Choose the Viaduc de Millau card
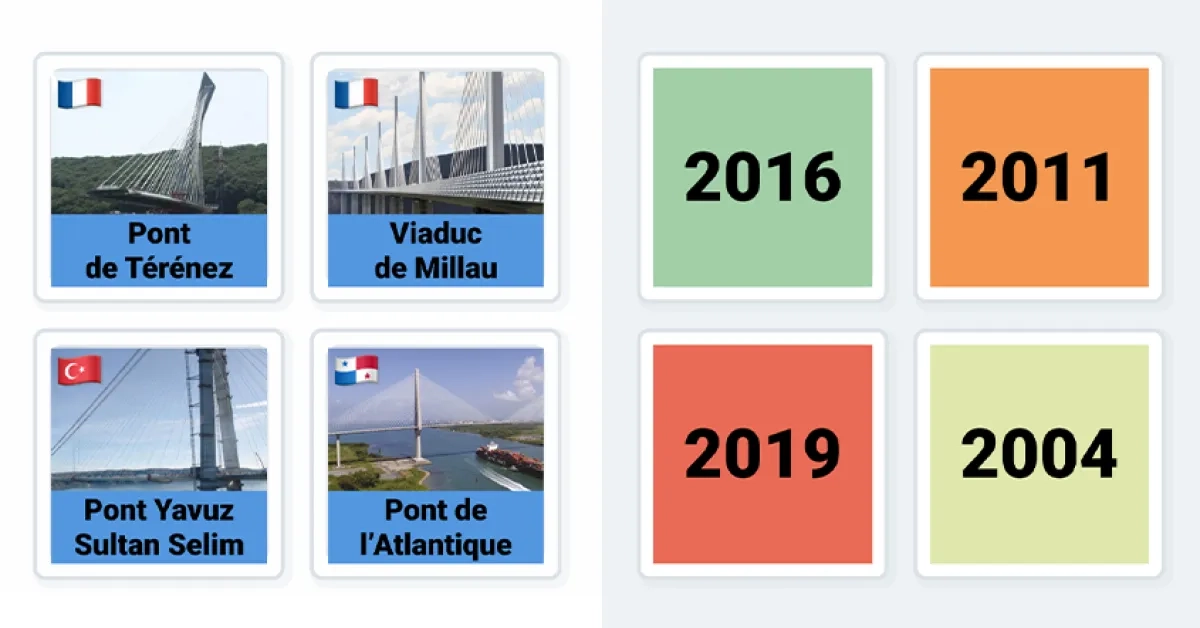The height and width of the screenshot is (628, 1200). click(436, 178)
